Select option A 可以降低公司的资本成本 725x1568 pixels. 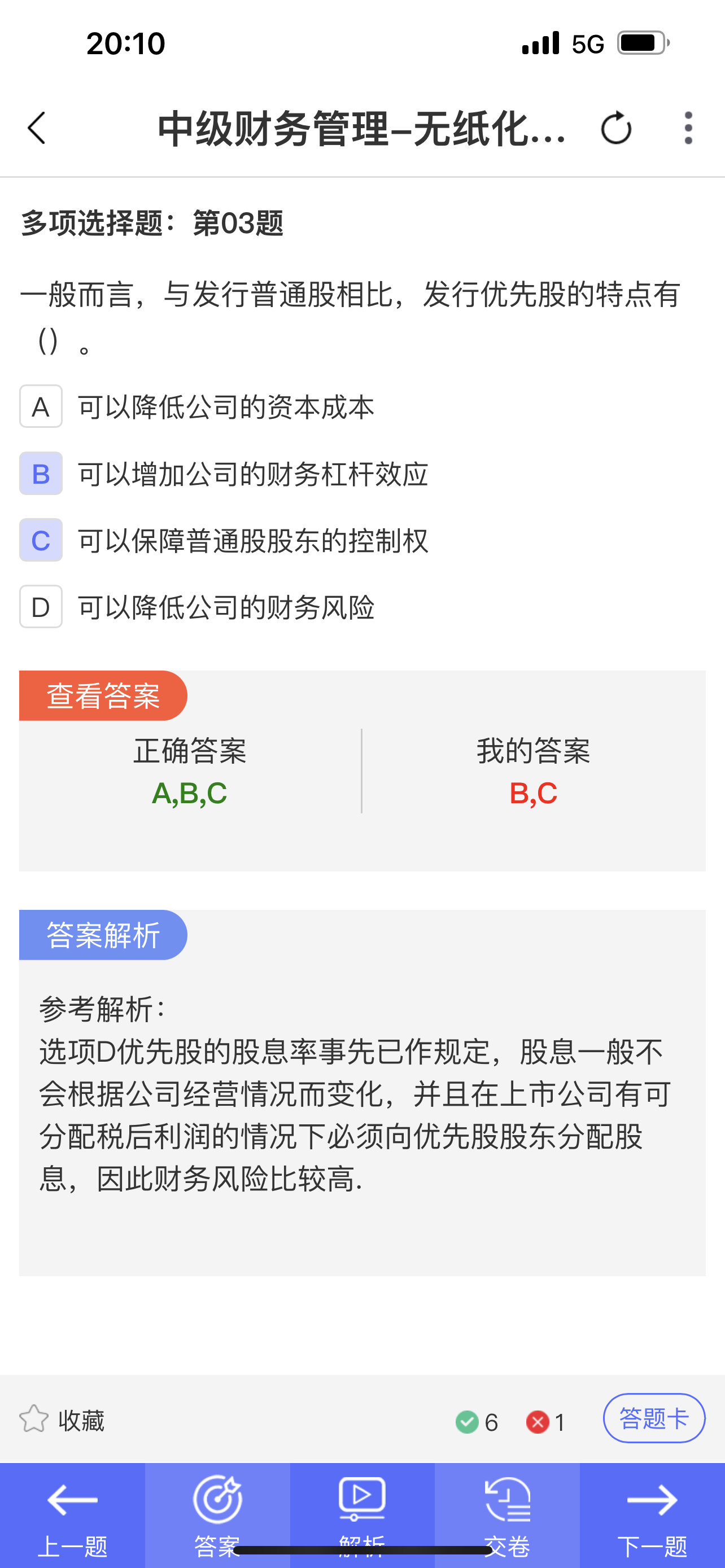[41, 406]
